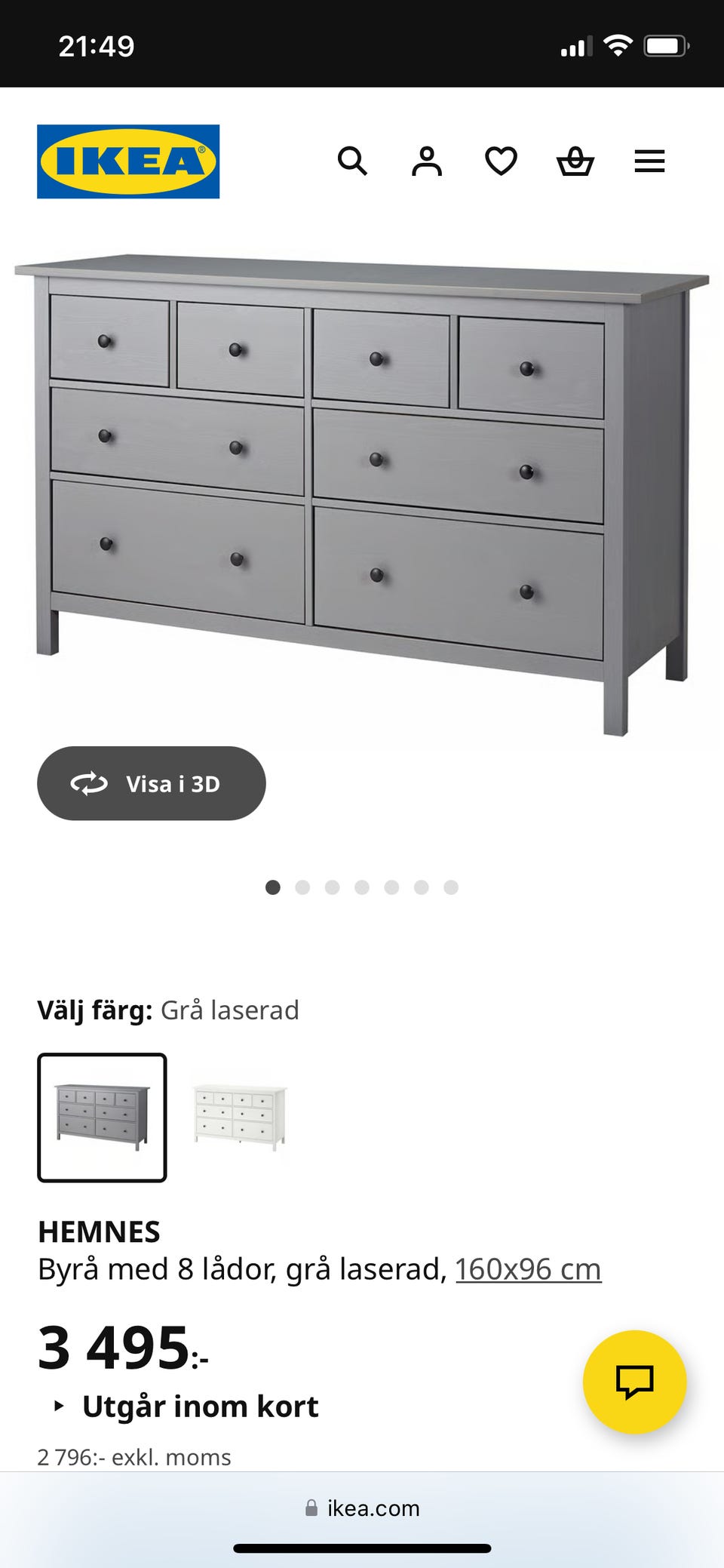724x1568 pixels.
Task: Open the yellow chat support button
Action: point(634,1382)
